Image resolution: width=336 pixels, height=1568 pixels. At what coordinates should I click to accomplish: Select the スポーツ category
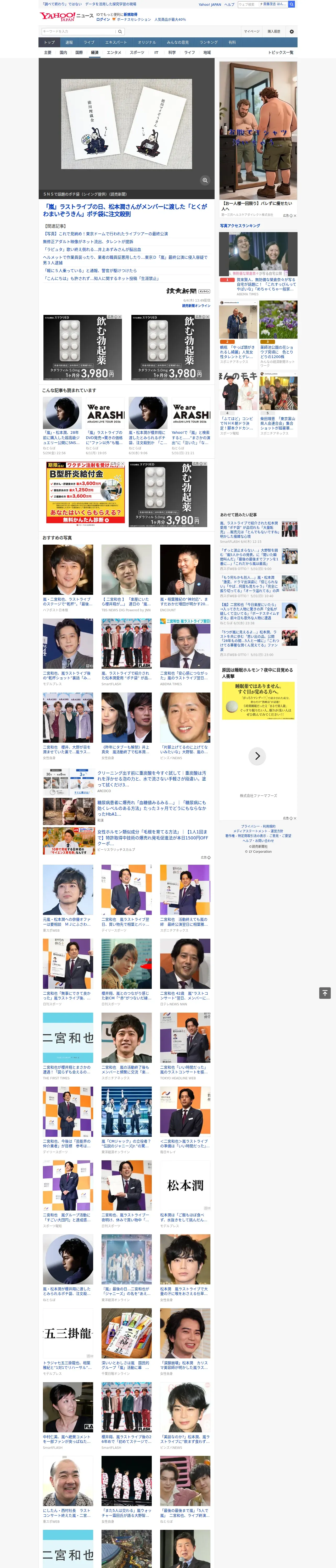tap(137, 52)
